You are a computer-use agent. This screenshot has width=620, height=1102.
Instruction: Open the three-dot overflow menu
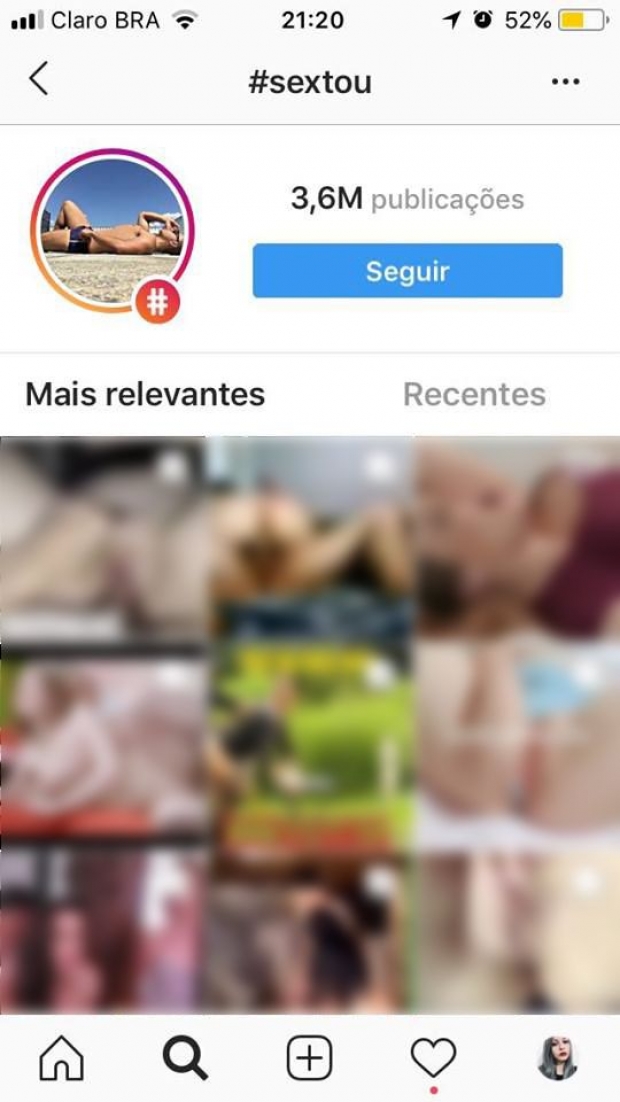(565, 82)
